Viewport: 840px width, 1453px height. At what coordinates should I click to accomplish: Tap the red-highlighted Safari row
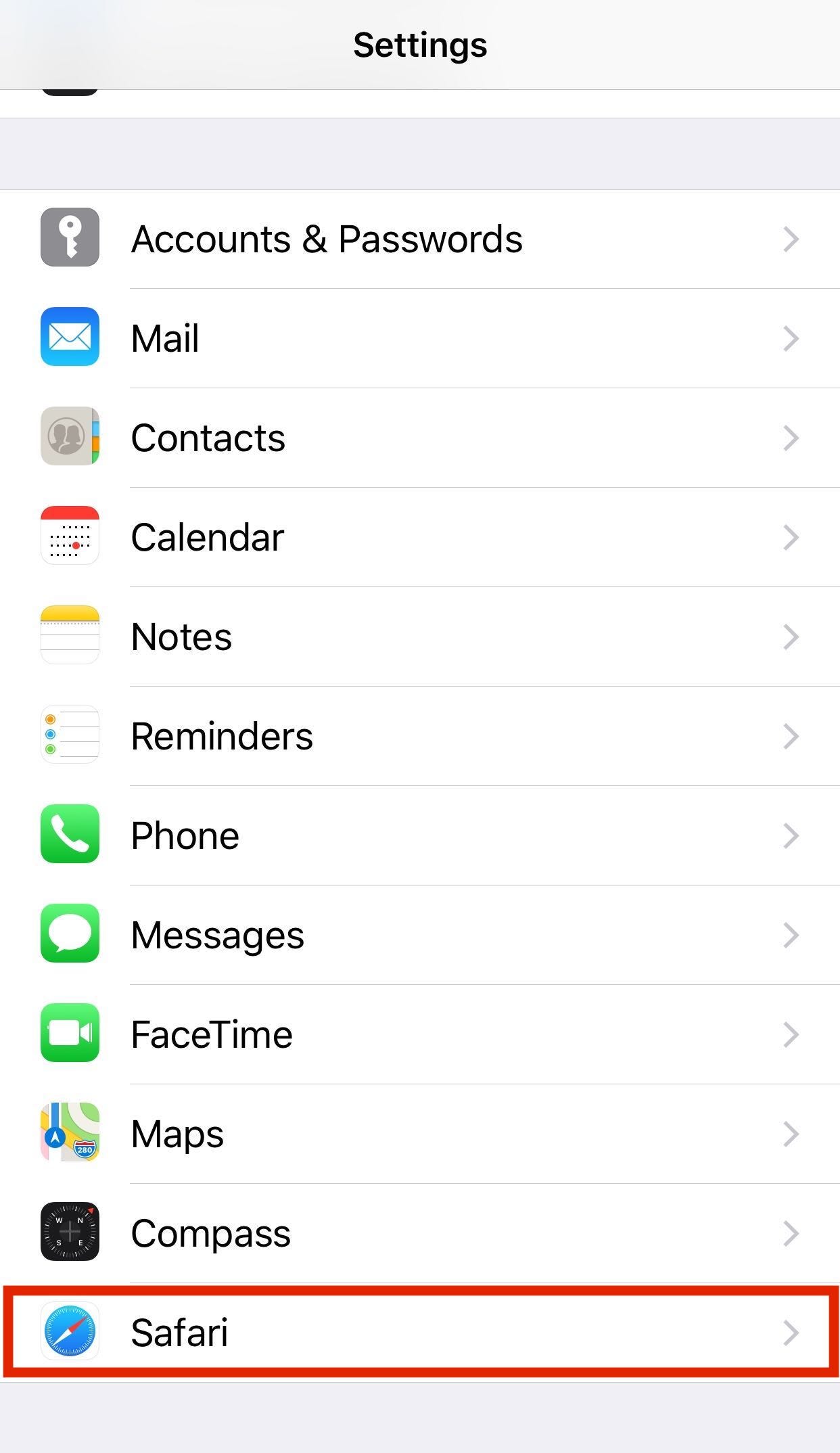pyautogui.click(x=419, y=1331)
